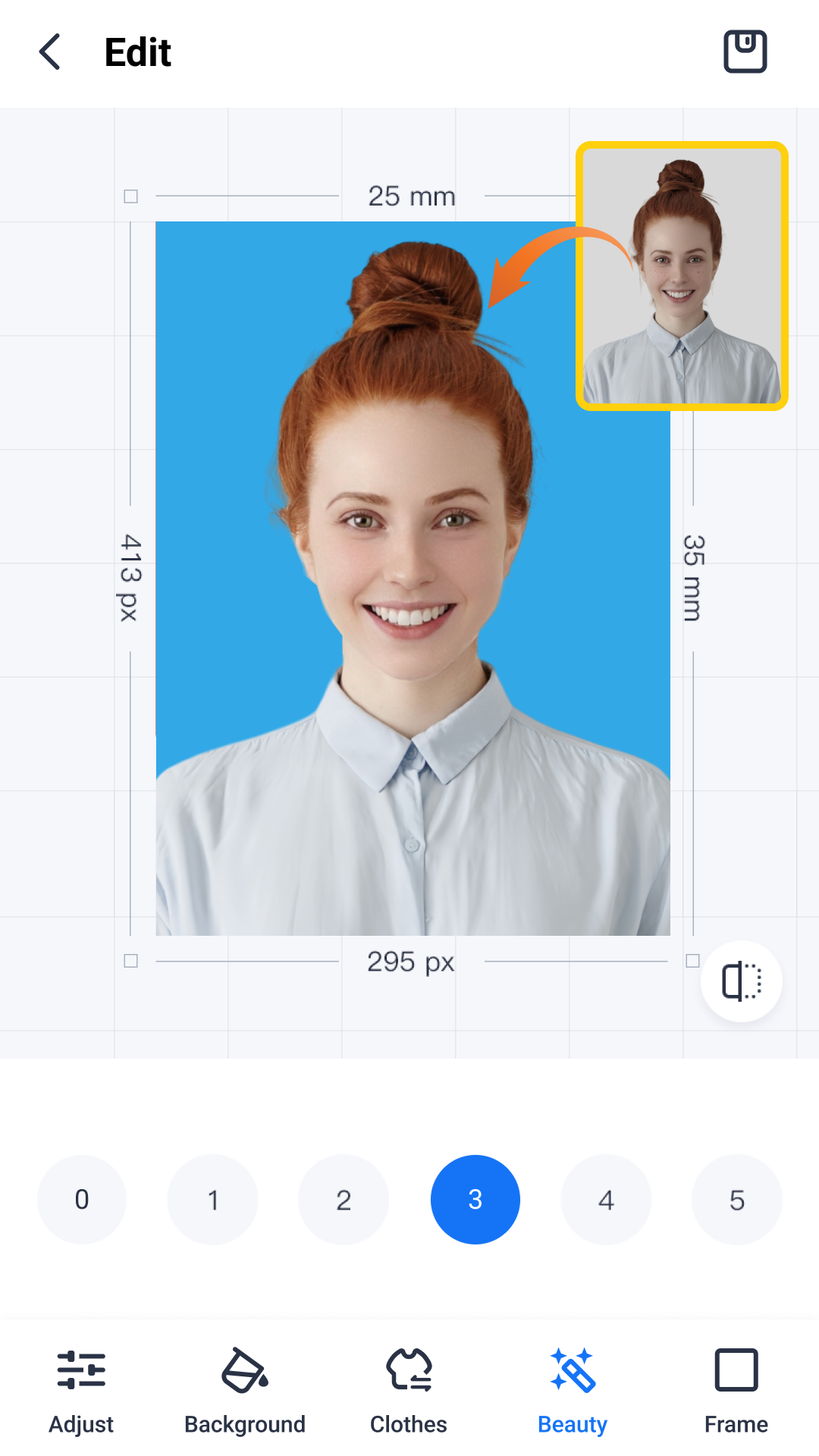819x1456 pixels.
Task: Switch to the Background tab
Action: point(245,1391)
